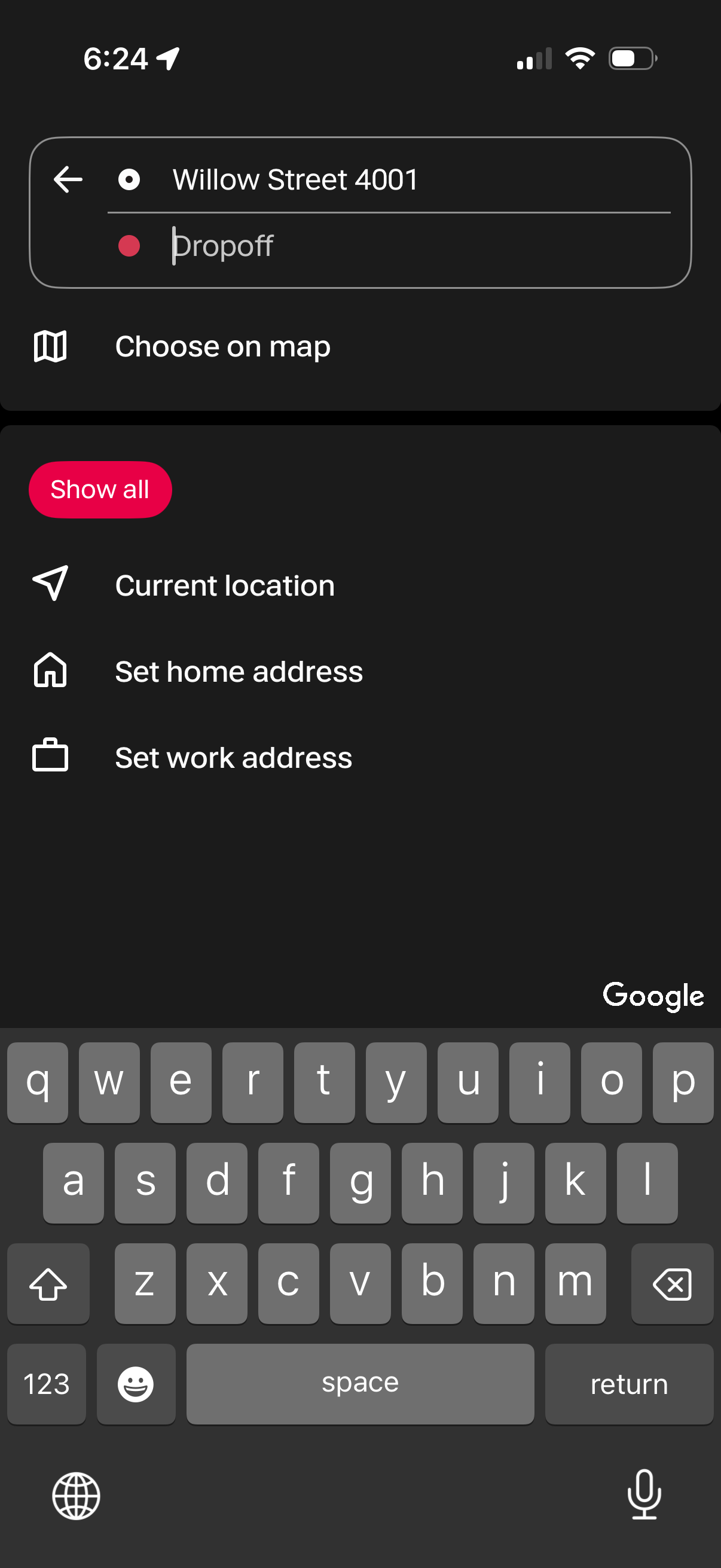The image size is (721, 1568).
Task: Tap the Google attribution logo
Action: pyautogui.click(x=653, y=996)
